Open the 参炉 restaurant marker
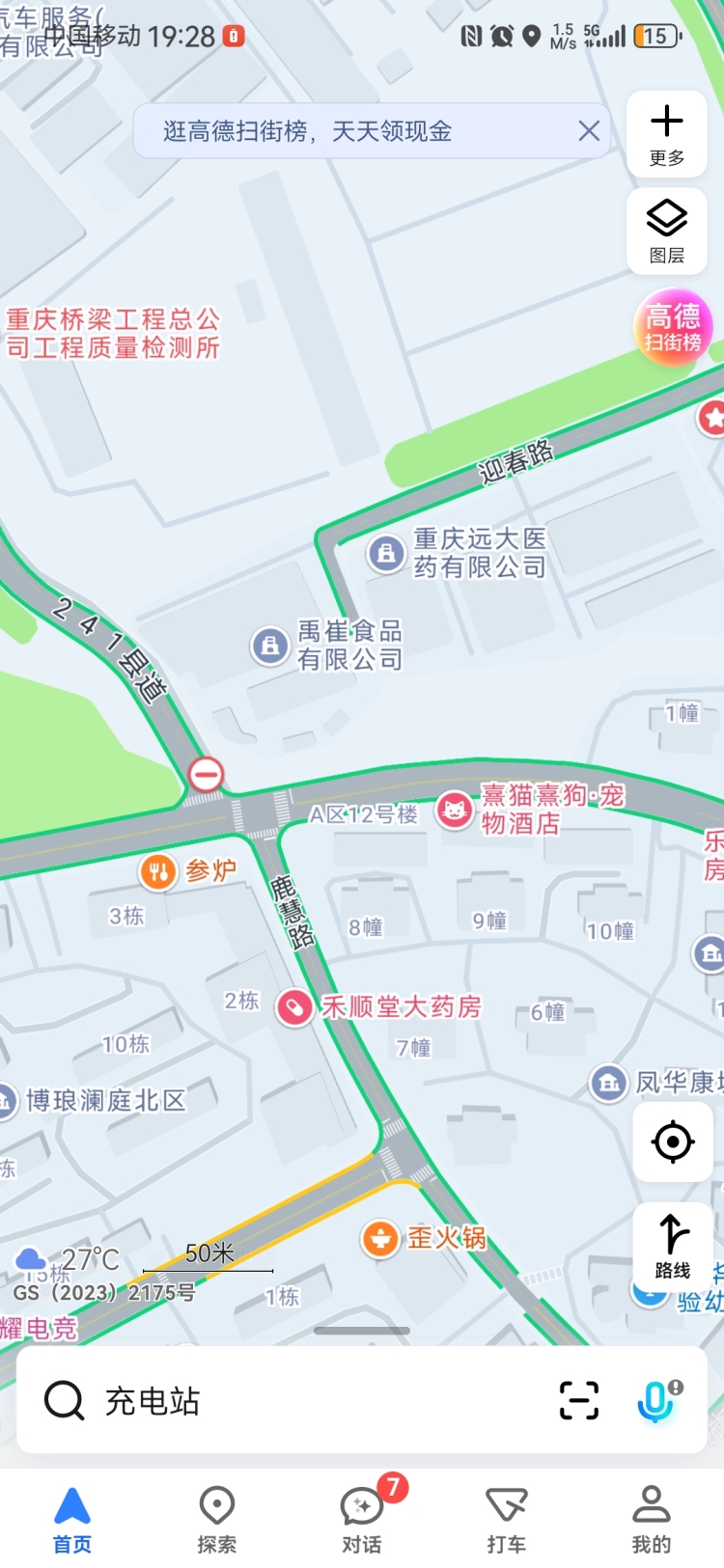The width and height of the screenshot is (724, 1568). click(158, 872)
